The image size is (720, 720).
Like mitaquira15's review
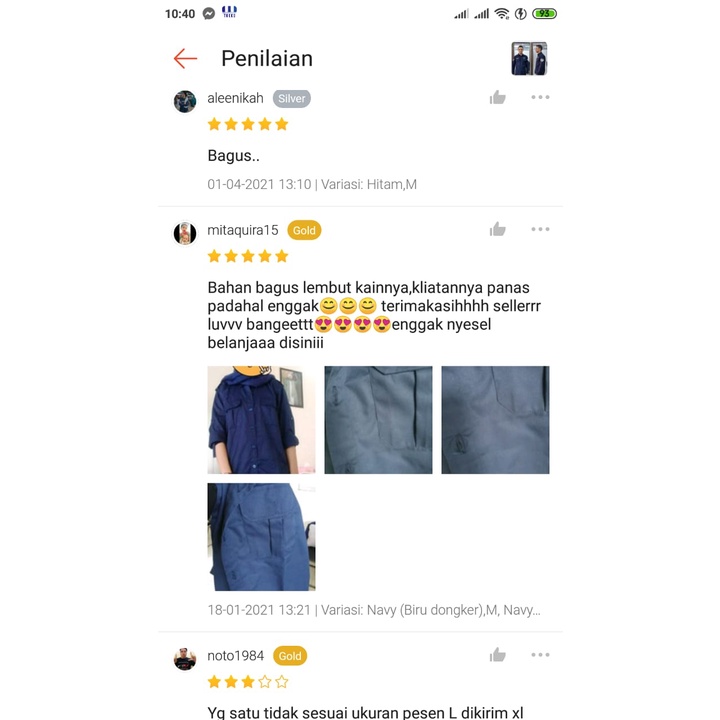pyautogui.click(x=497, y=230)
